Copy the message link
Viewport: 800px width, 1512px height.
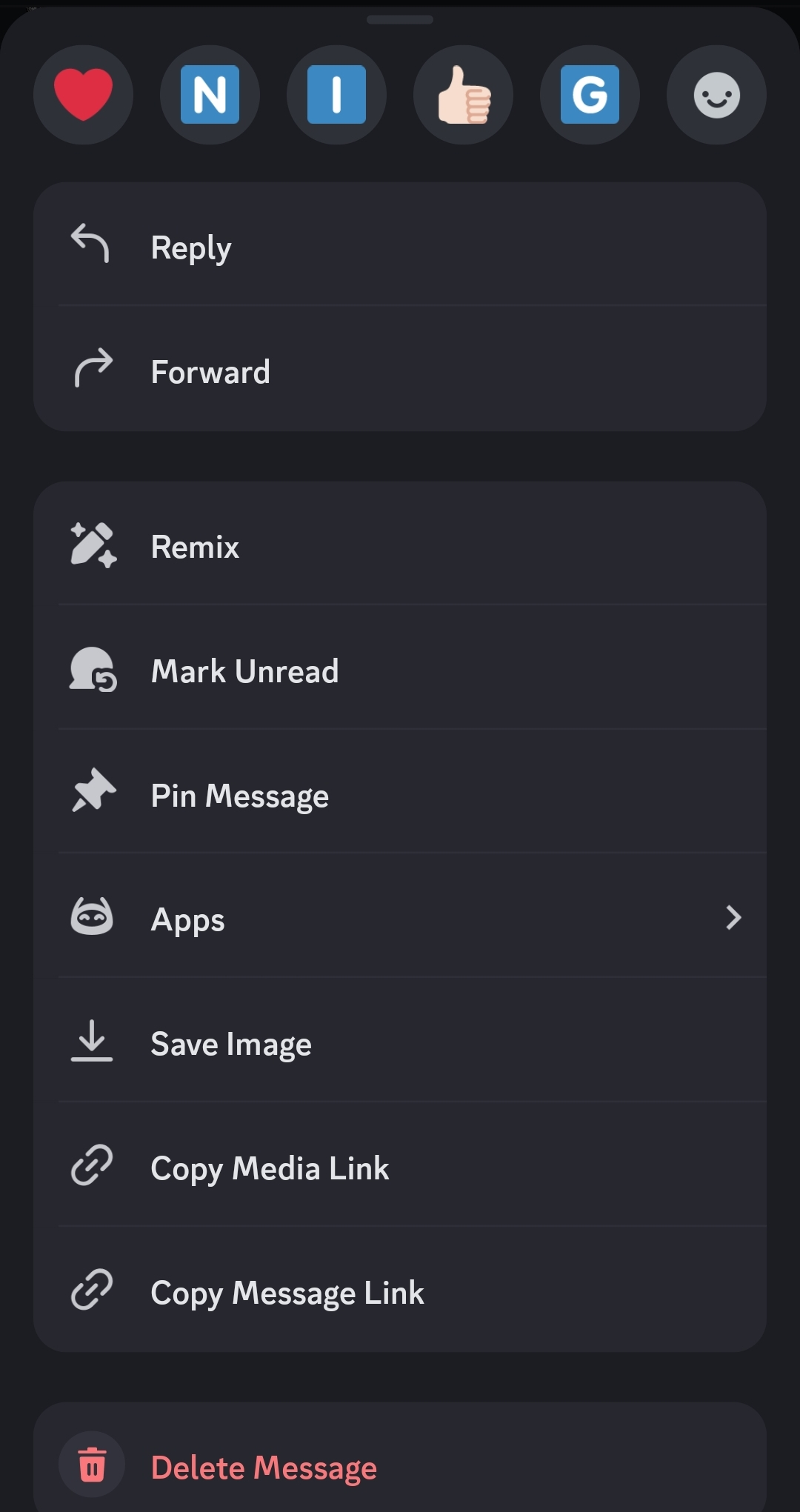point(400,1290)
